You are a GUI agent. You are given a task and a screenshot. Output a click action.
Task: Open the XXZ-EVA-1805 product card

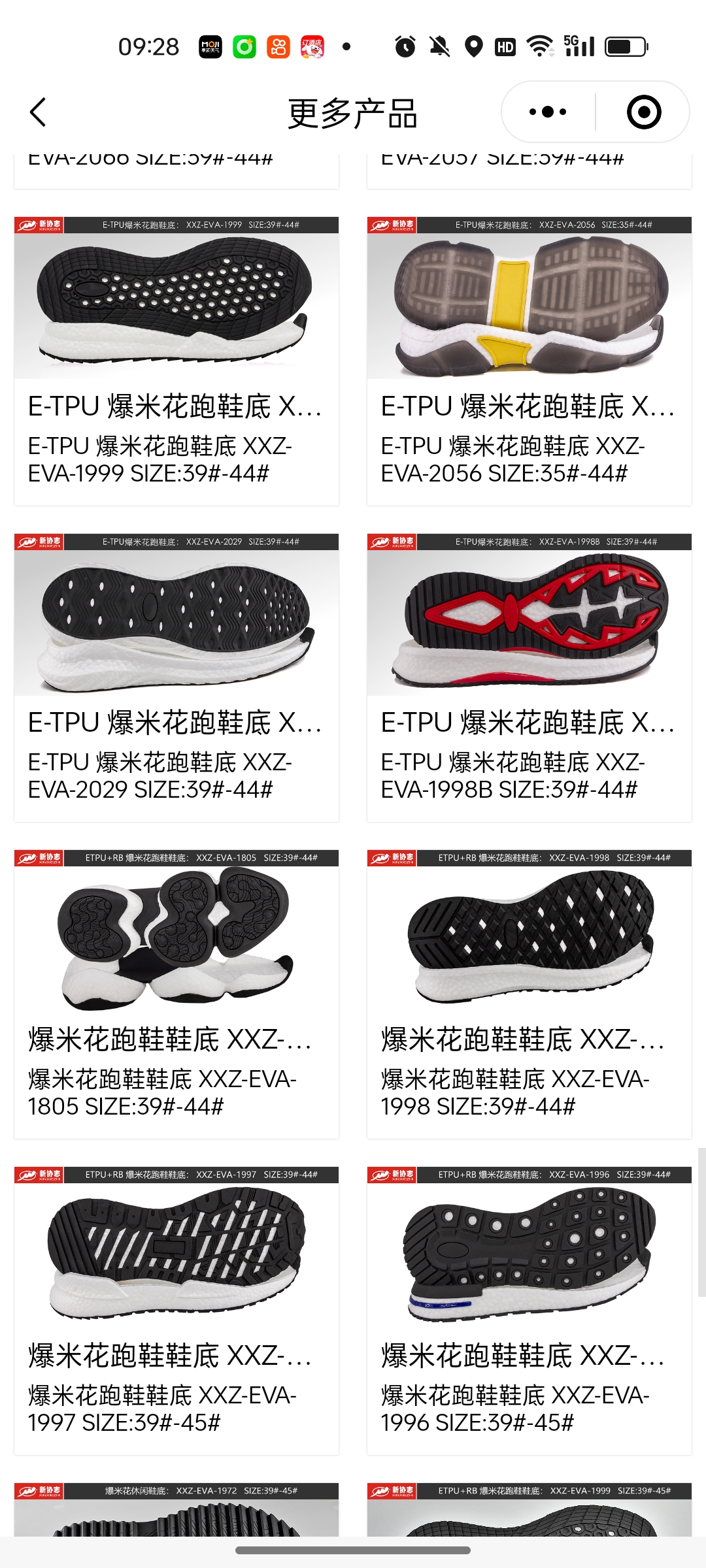point(176,994)
